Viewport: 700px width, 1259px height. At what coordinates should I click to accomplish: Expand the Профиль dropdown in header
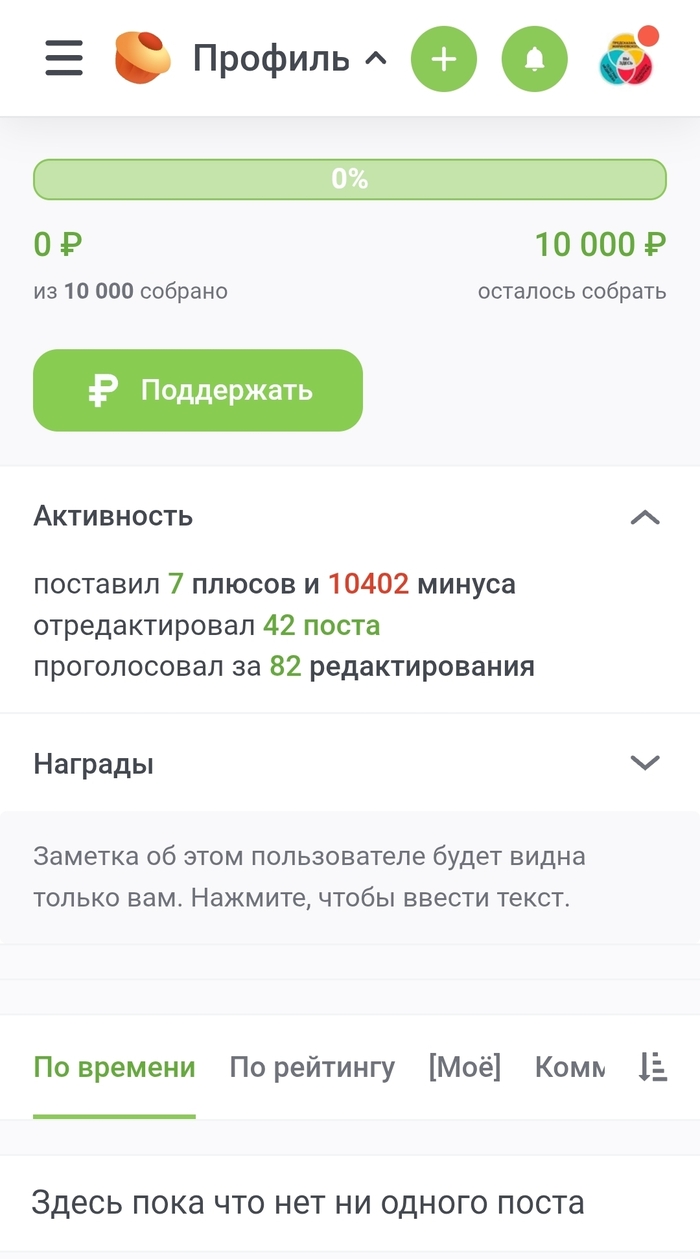click(x=289, y=59)
